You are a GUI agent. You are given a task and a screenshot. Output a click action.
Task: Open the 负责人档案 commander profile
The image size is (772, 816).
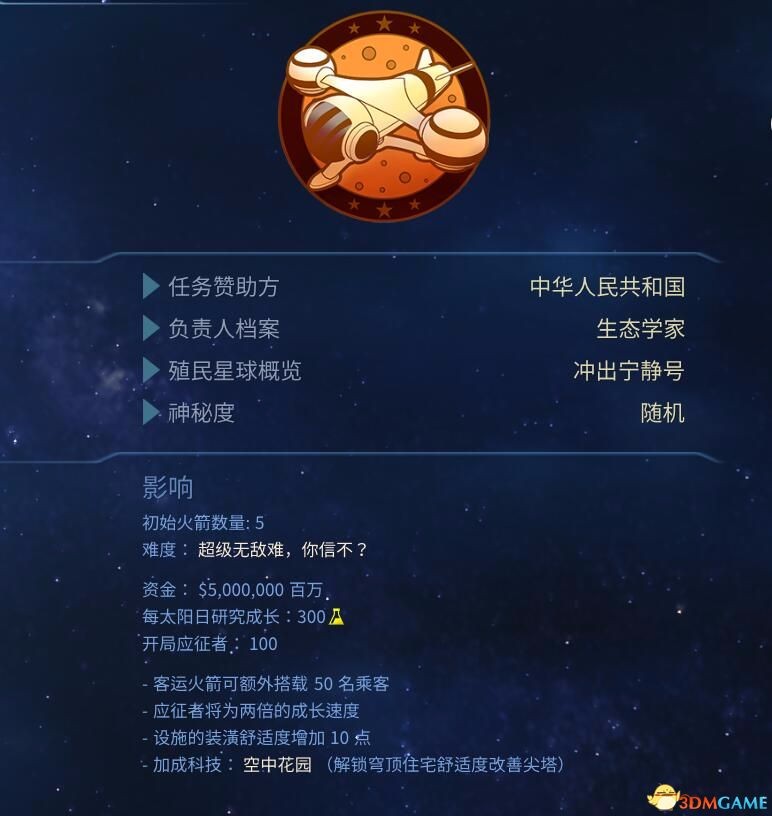pyautogui.click(x=224, y=329)
